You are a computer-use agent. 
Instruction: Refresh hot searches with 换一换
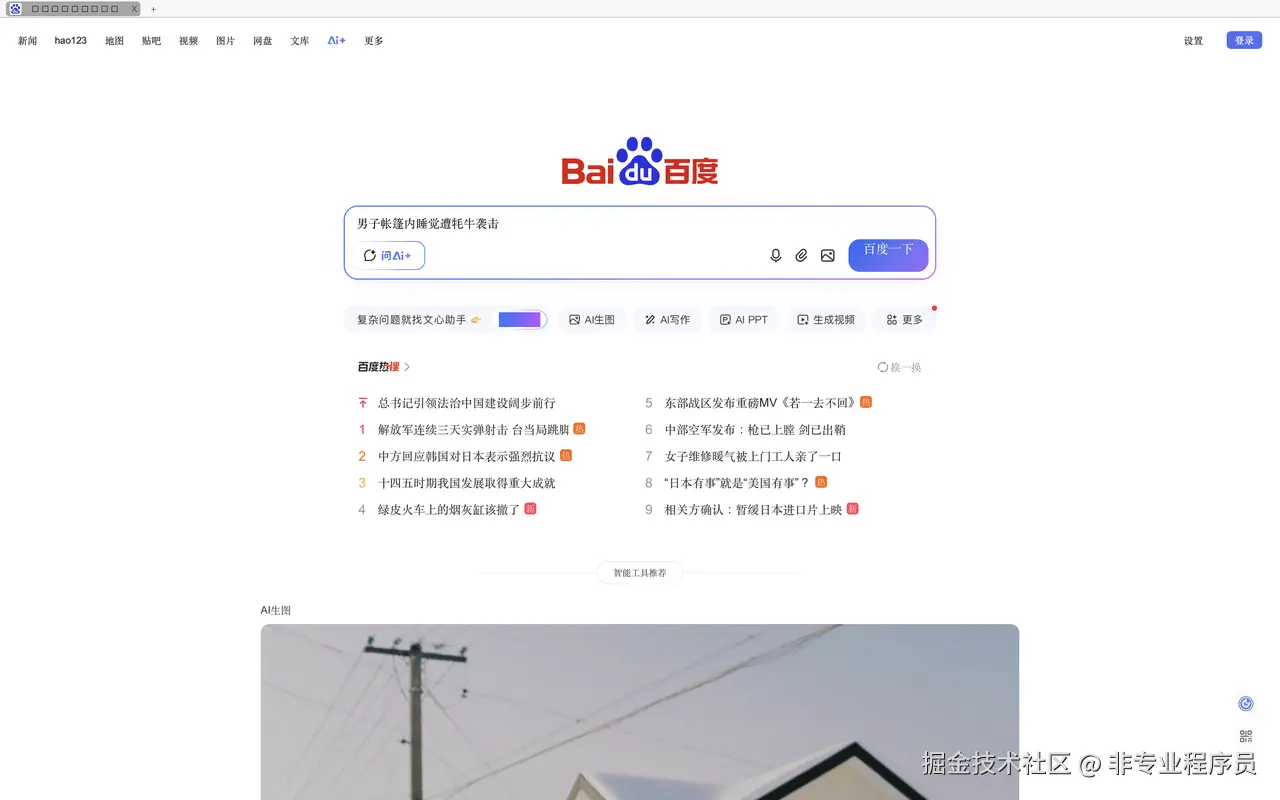(x=899, y=368)
